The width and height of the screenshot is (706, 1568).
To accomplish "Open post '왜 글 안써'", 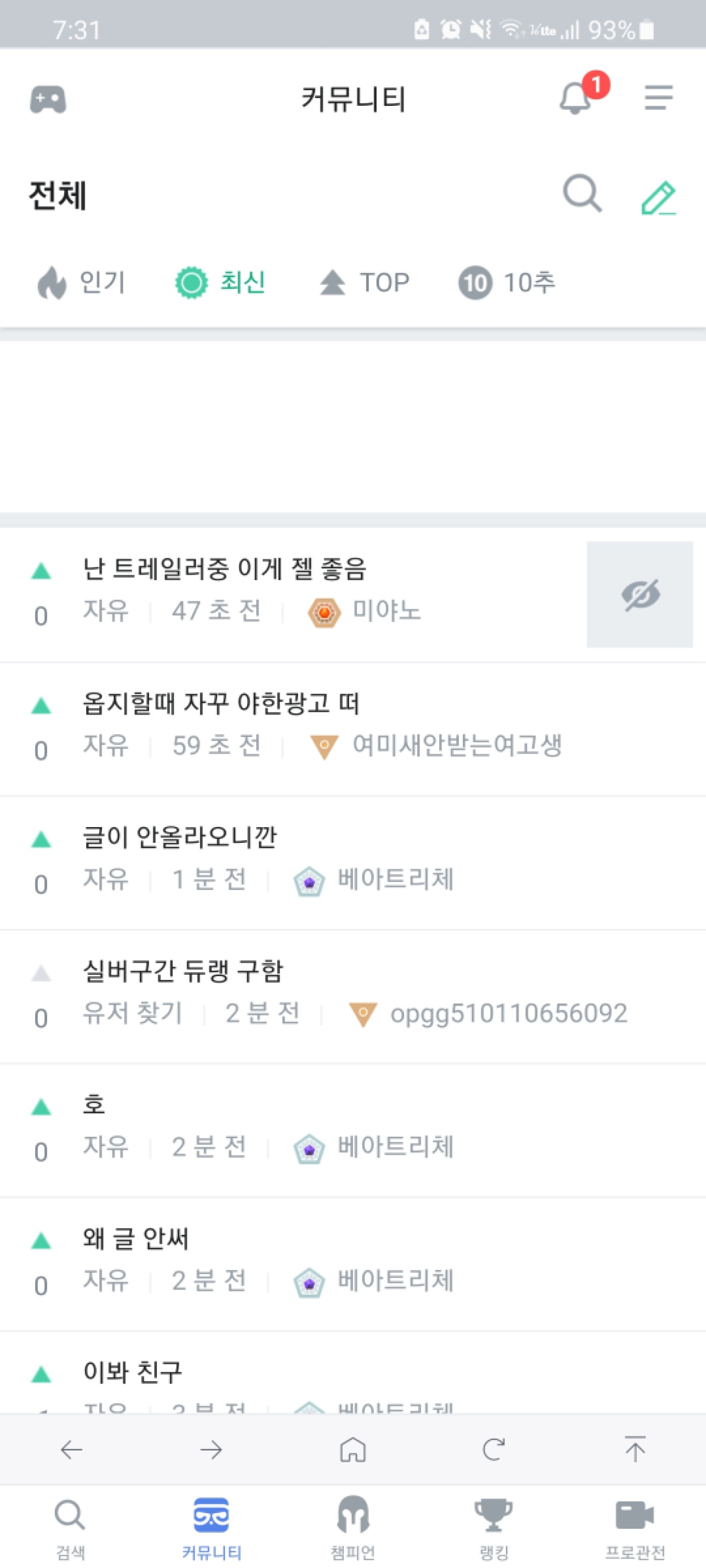I will [x=136, y=1238].
